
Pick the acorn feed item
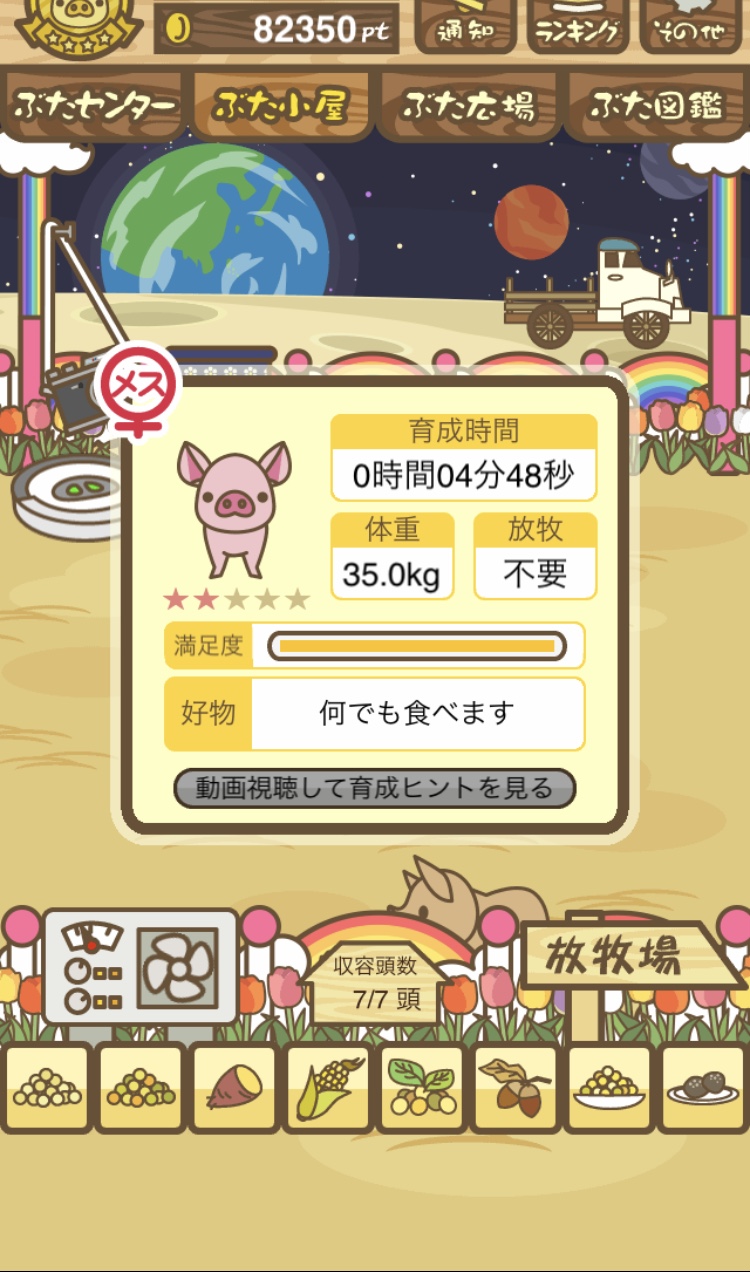pyautogui.click(x=515, y=1088)
